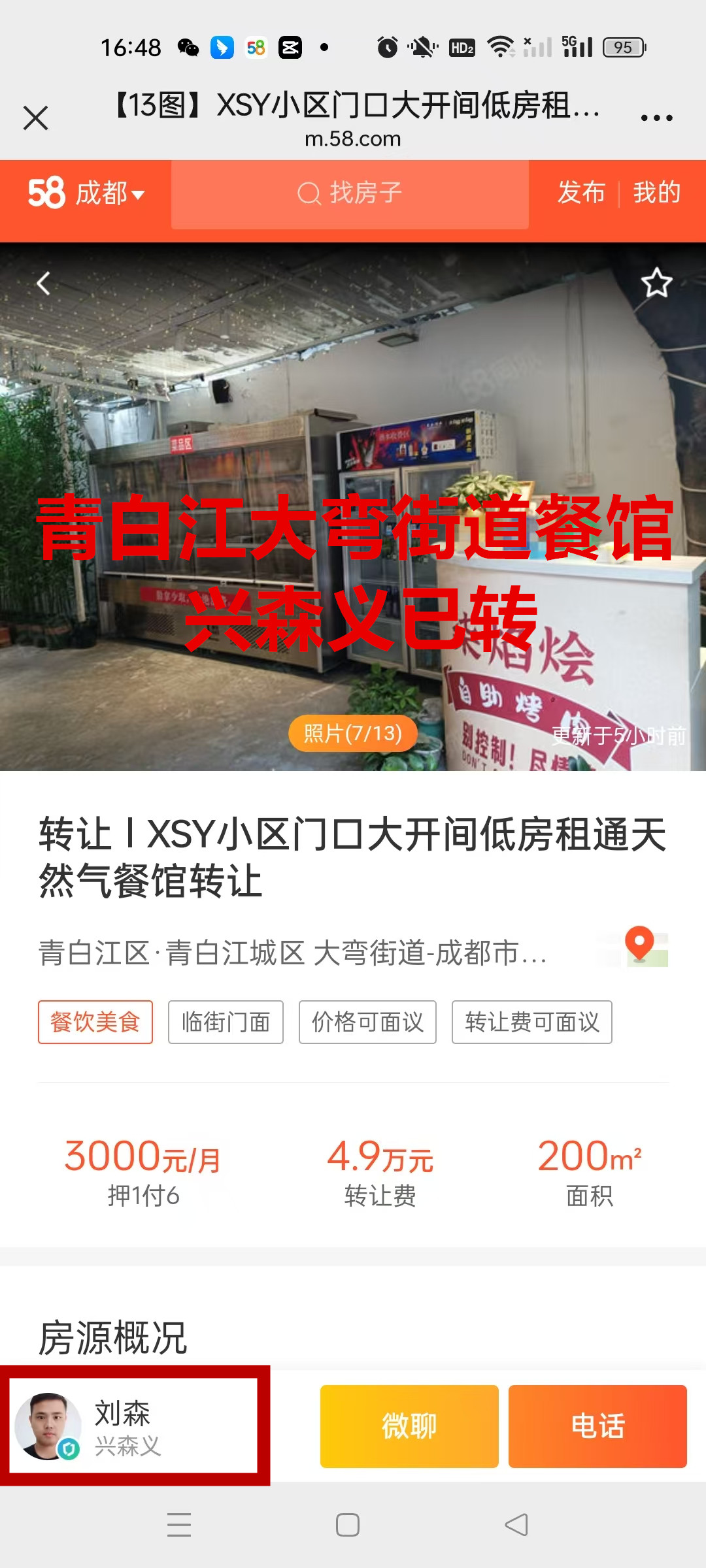706x1568 pixels.
Task: Close the web page with the X
Action: coord(36,118)
